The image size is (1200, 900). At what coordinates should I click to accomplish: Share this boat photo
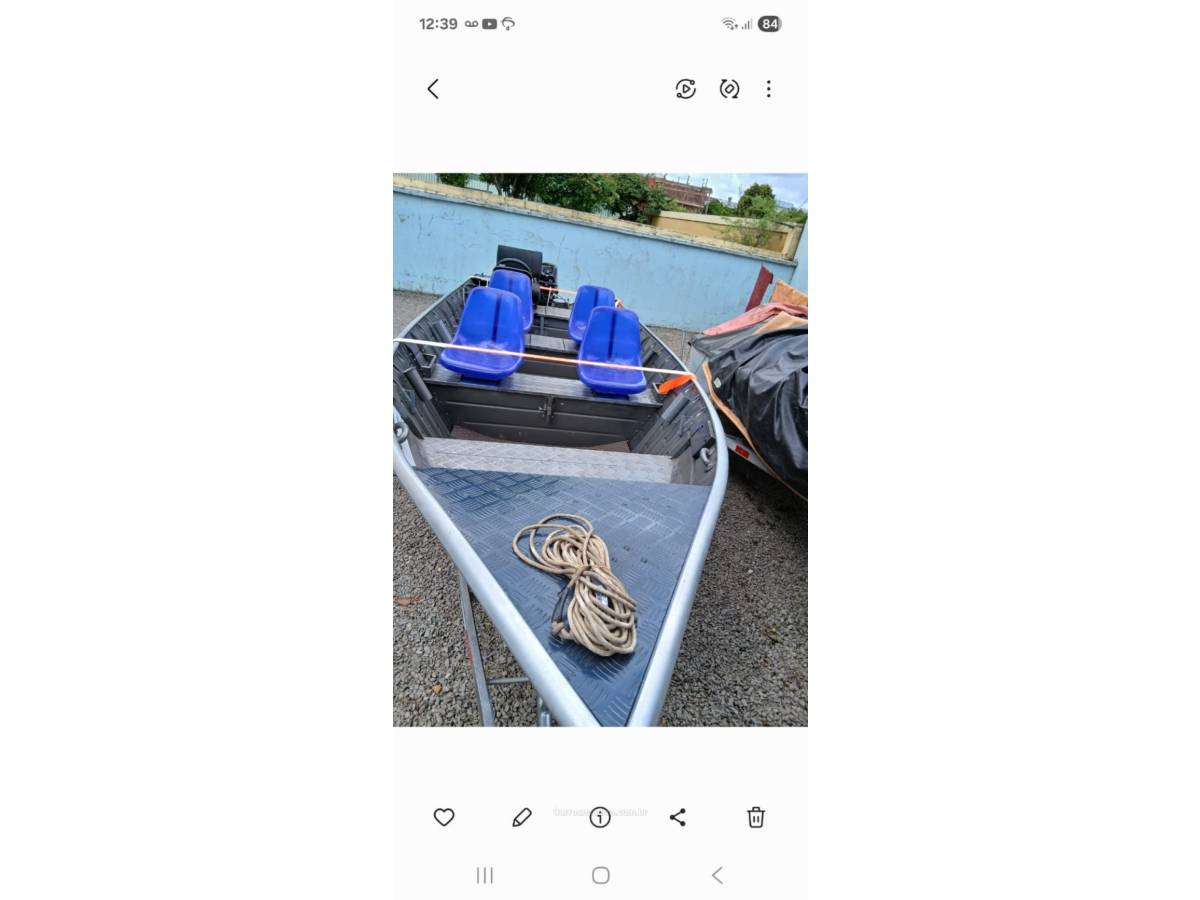[x=677, y=817]
